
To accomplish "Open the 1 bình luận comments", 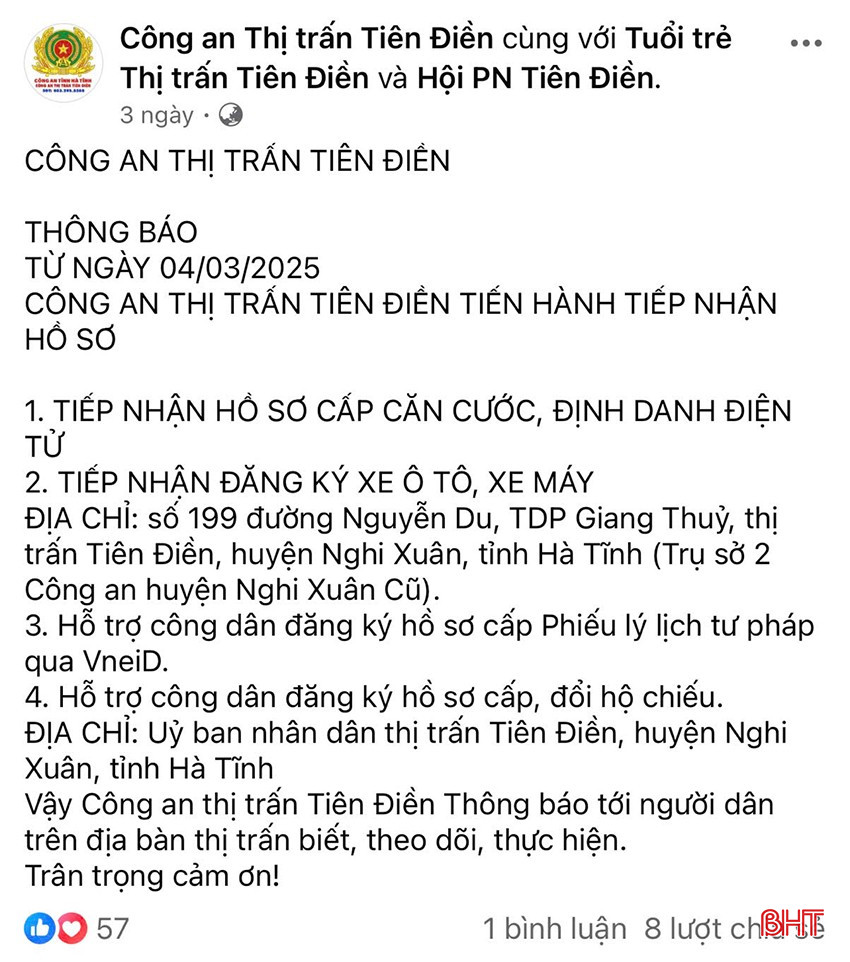I will tap(555, 928).
